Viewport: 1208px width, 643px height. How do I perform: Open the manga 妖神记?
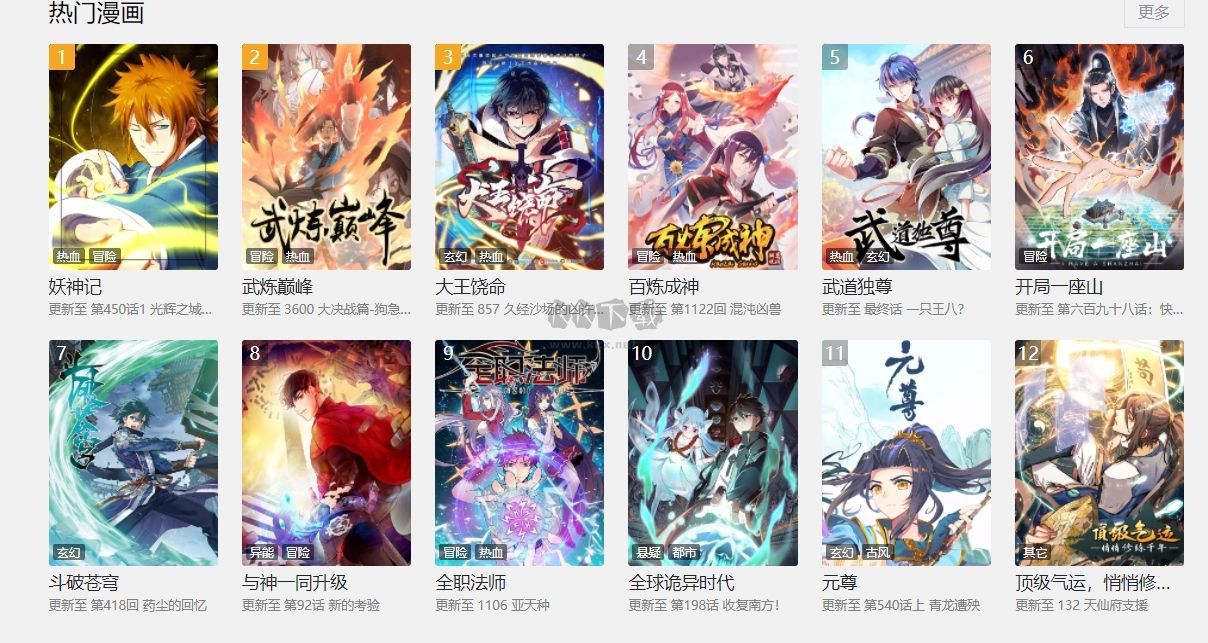point(133,157)
